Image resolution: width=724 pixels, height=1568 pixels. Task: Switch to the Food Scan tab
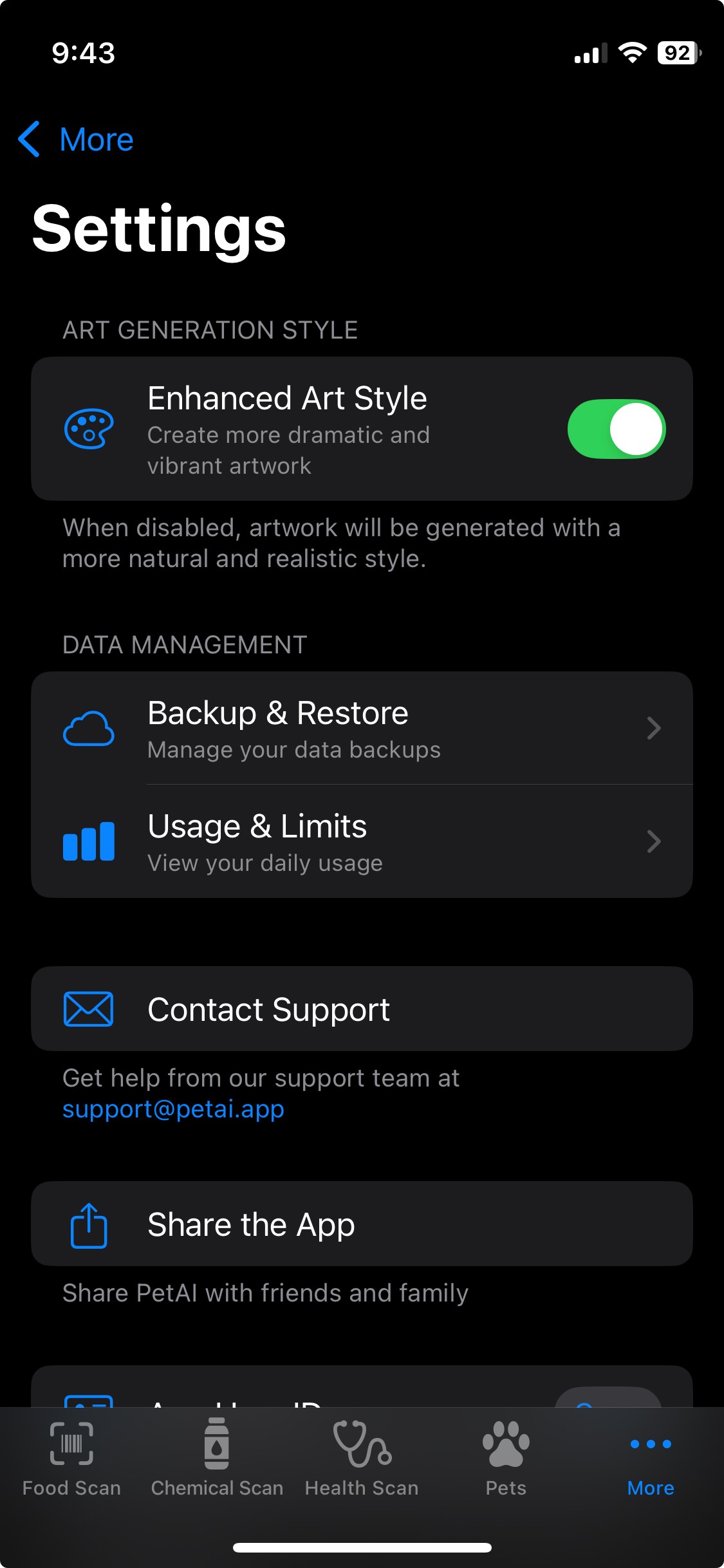pyautogui.click(x=71, y=1458)
